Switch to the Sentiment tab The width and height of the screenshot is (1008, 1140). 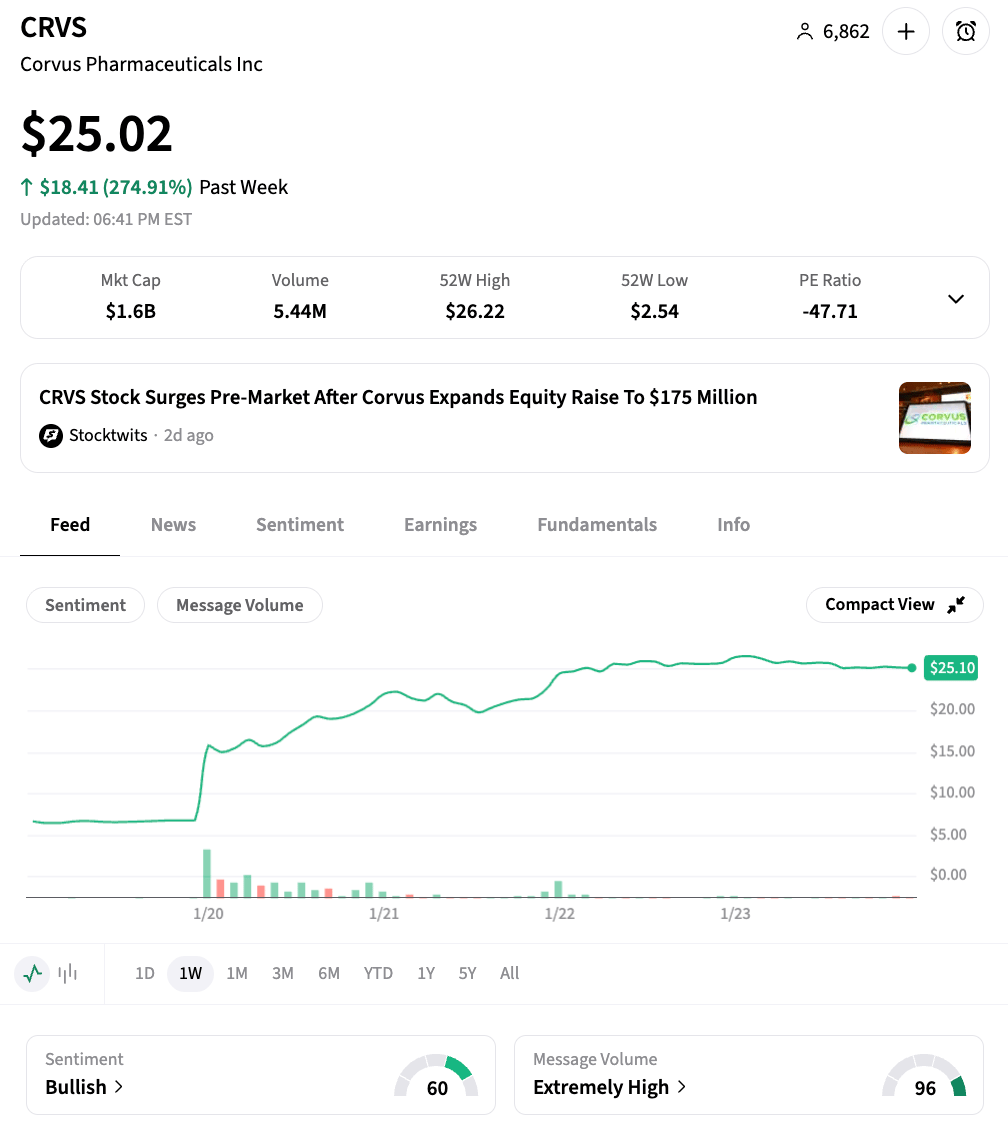tap(299, 525)
